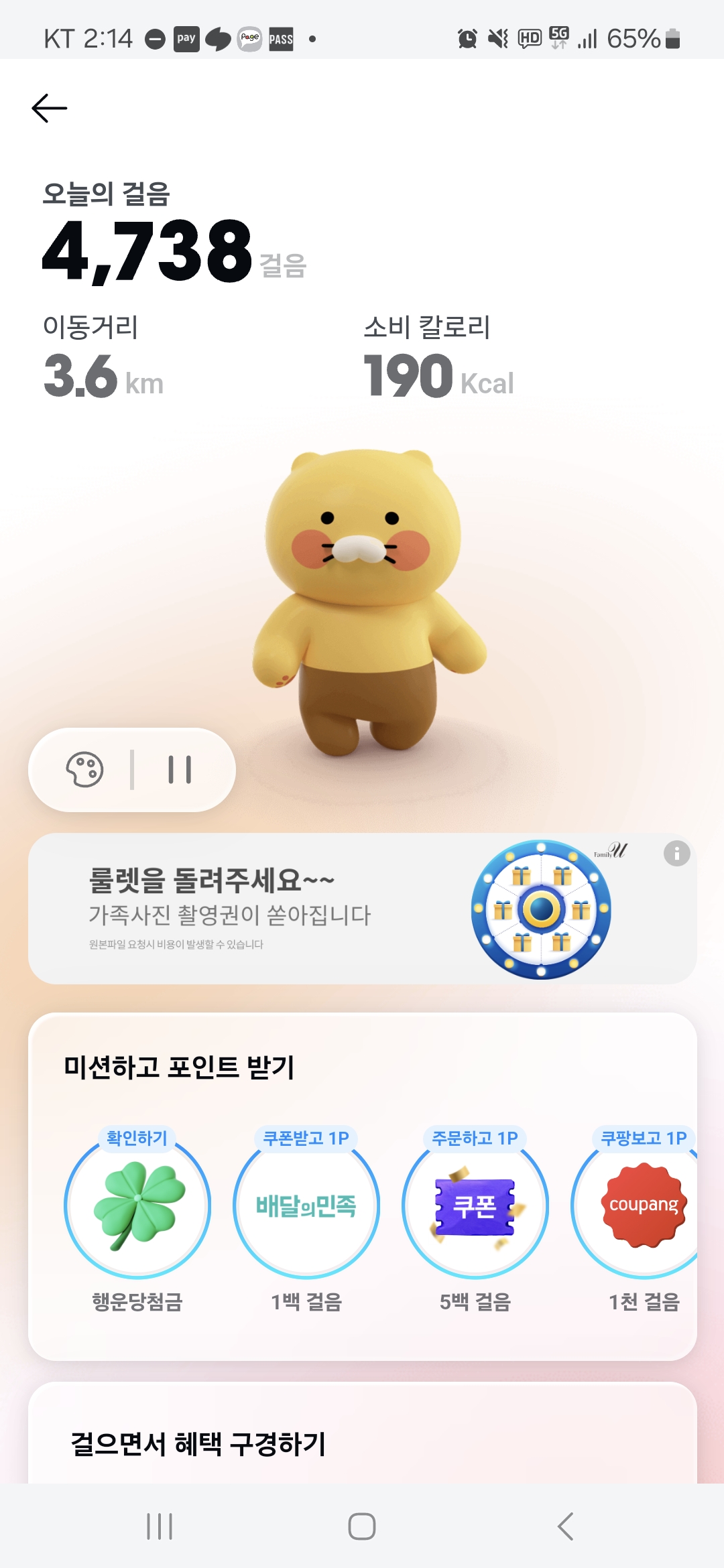This screenshot has height=1568, width=724.
Task: Go back using the top-left arrow
Action: [50, 108]
